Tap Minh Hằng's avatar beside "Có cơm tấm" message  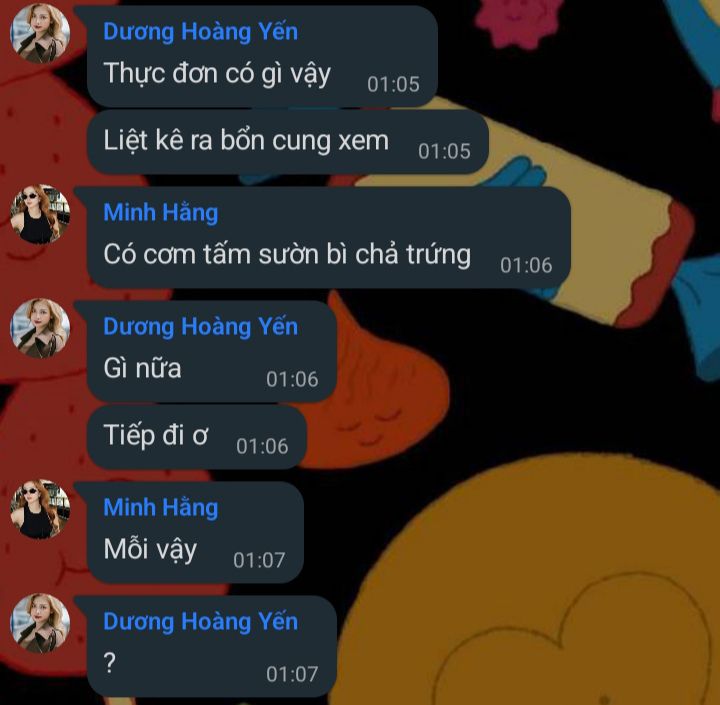click(40, 214)
